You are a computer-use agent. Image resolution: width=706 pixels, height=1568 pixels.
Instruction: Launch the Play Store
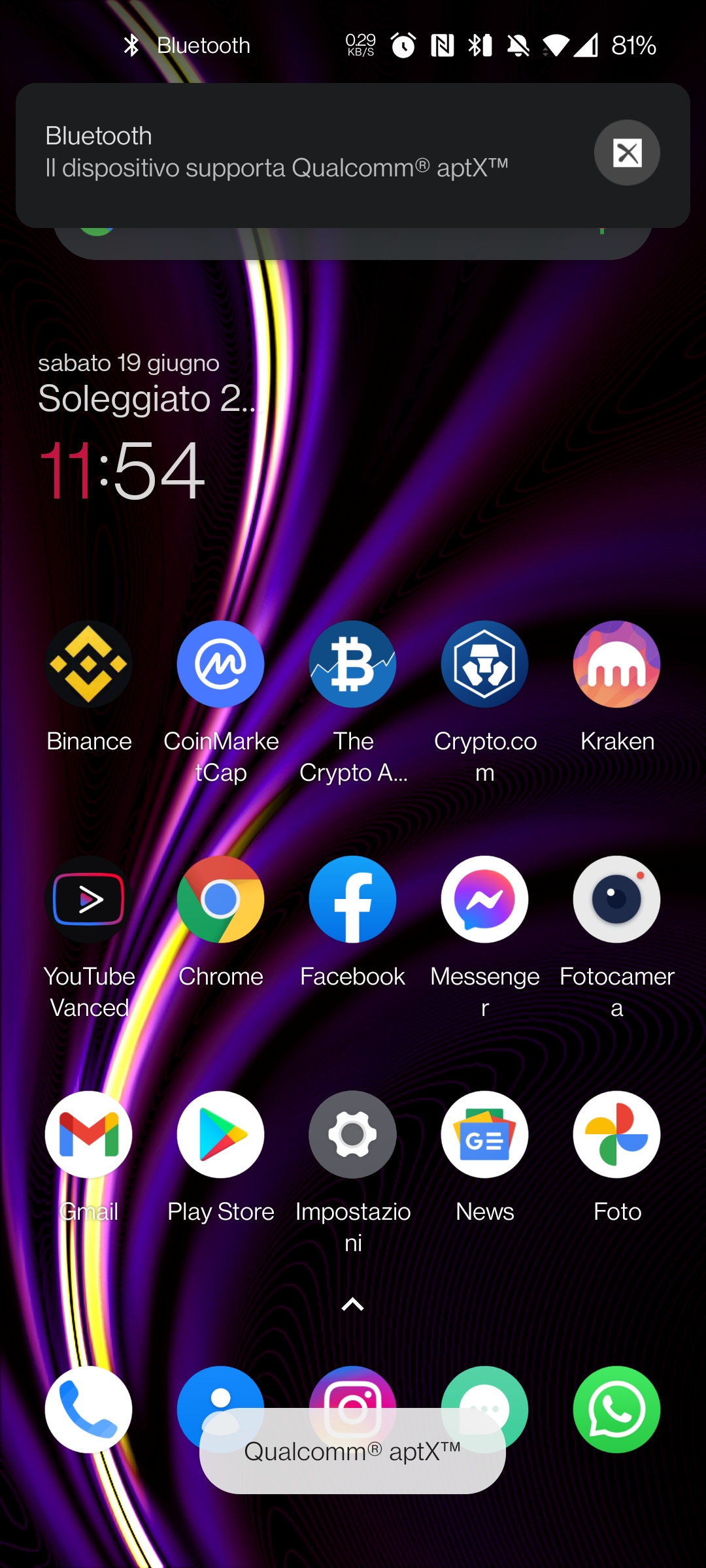pyautogui.click(x=221, y=1135)
